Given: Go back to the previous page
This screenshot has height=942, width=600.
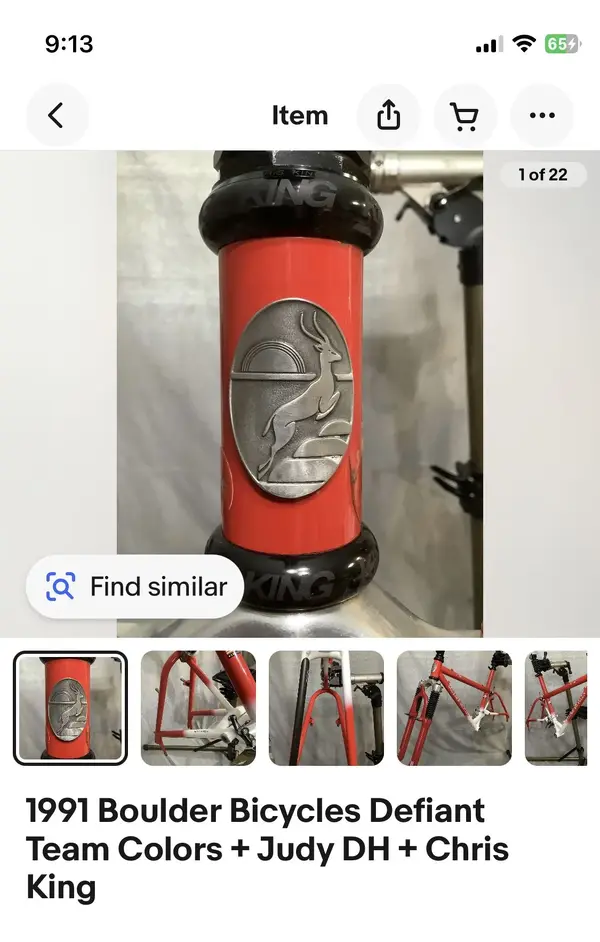Looking at the screenshot, I should [x=56, y=116].
